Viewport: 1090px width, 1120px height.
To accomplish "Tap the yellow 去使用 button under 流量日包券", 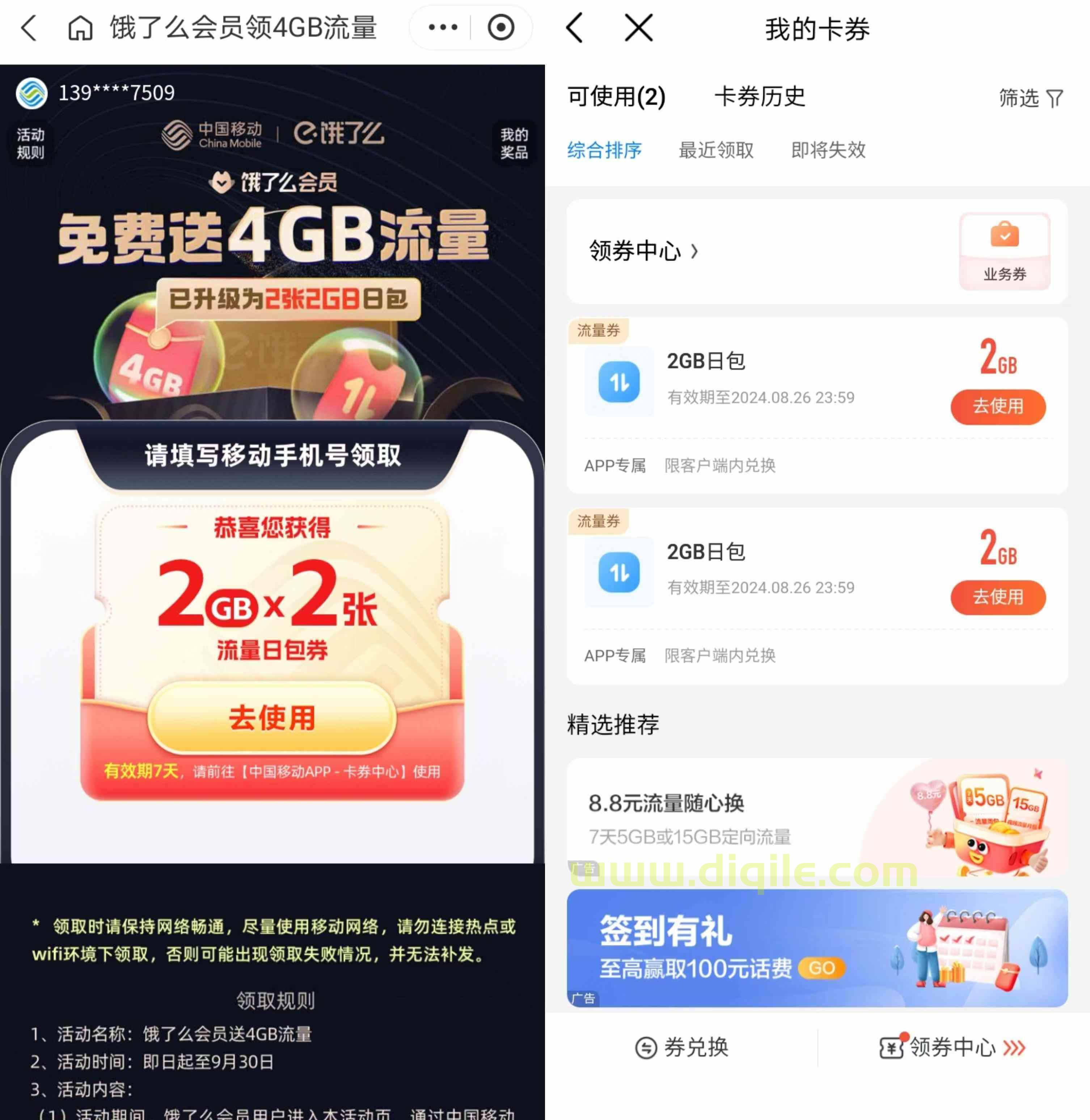I will point(272,717).
